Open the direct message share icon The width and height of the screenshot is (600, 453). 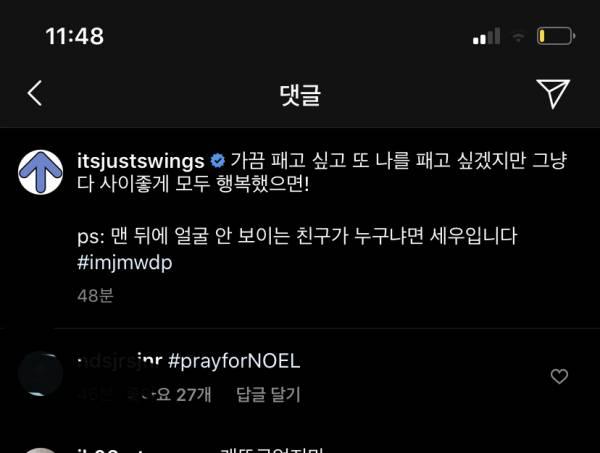553,94
